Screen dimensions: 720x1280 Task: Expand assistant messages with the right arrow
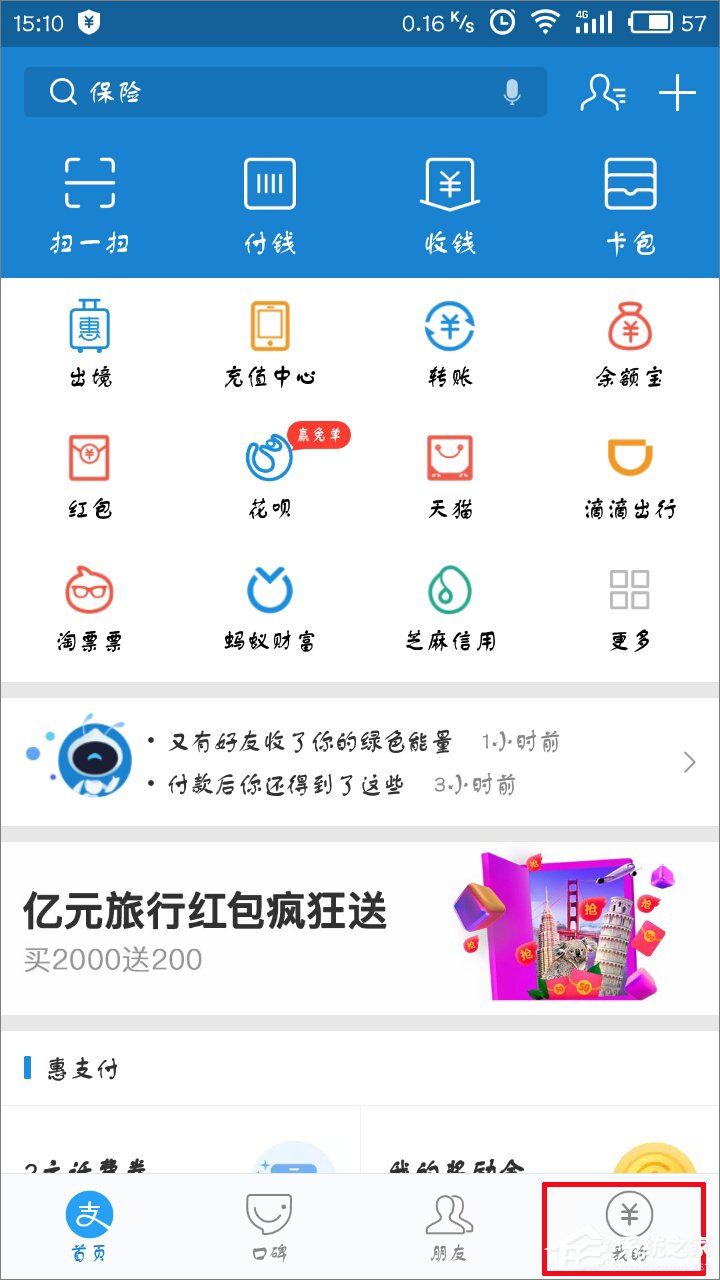(x=688, y=762)
